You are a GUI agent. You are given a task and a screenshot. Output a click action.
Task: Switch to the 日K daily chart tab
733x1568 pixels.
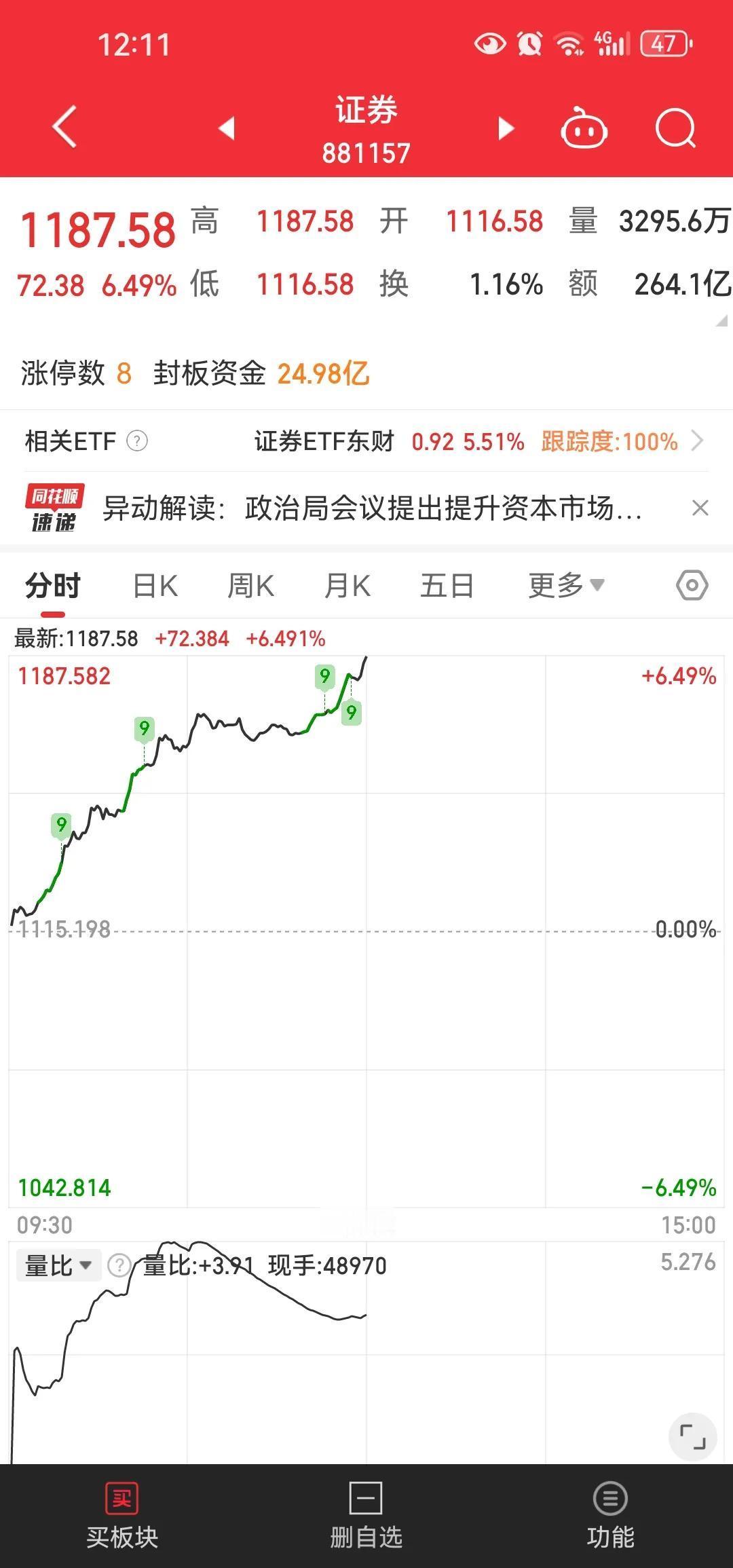tap(154, 585)
